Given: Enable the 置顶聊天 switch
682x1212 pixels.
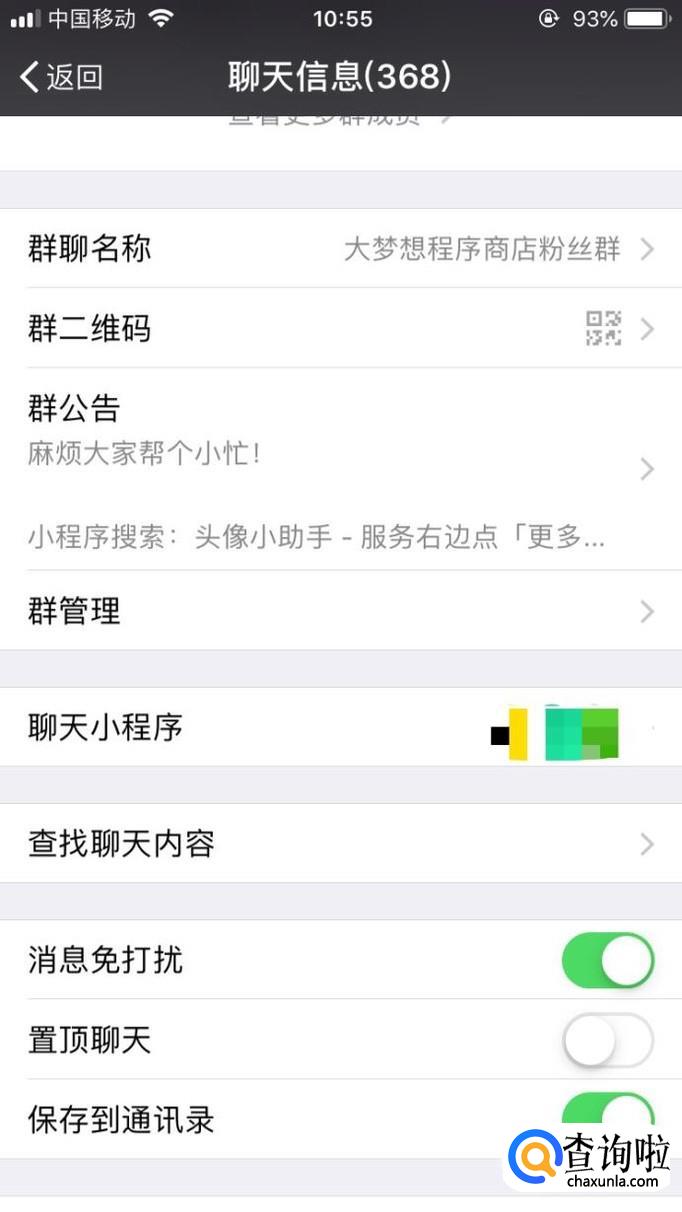Looking at the screenshot, I should (x=607, y=1041).
